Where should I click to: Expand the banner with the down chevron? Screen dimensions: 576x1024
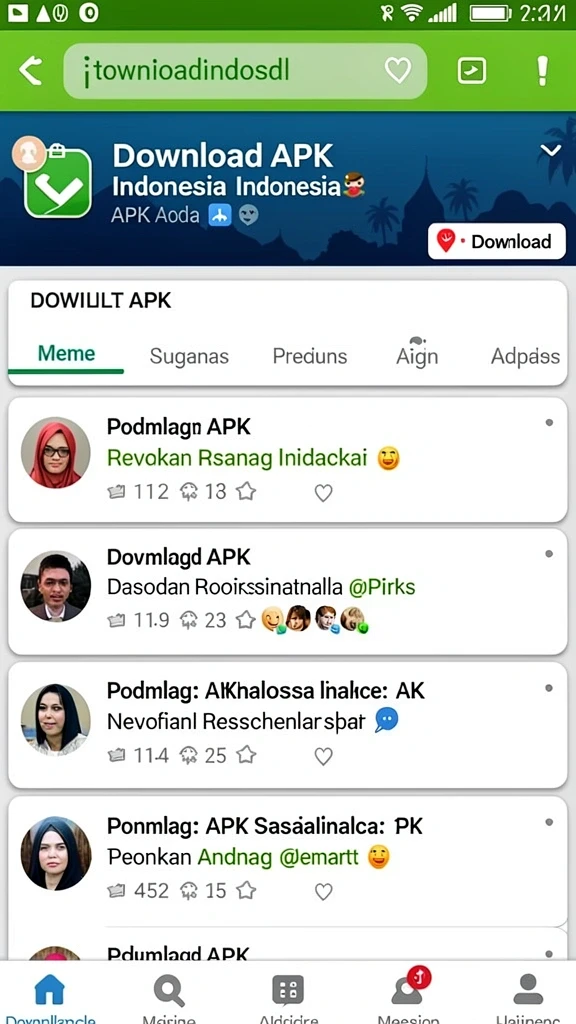[x=551, y=151]
